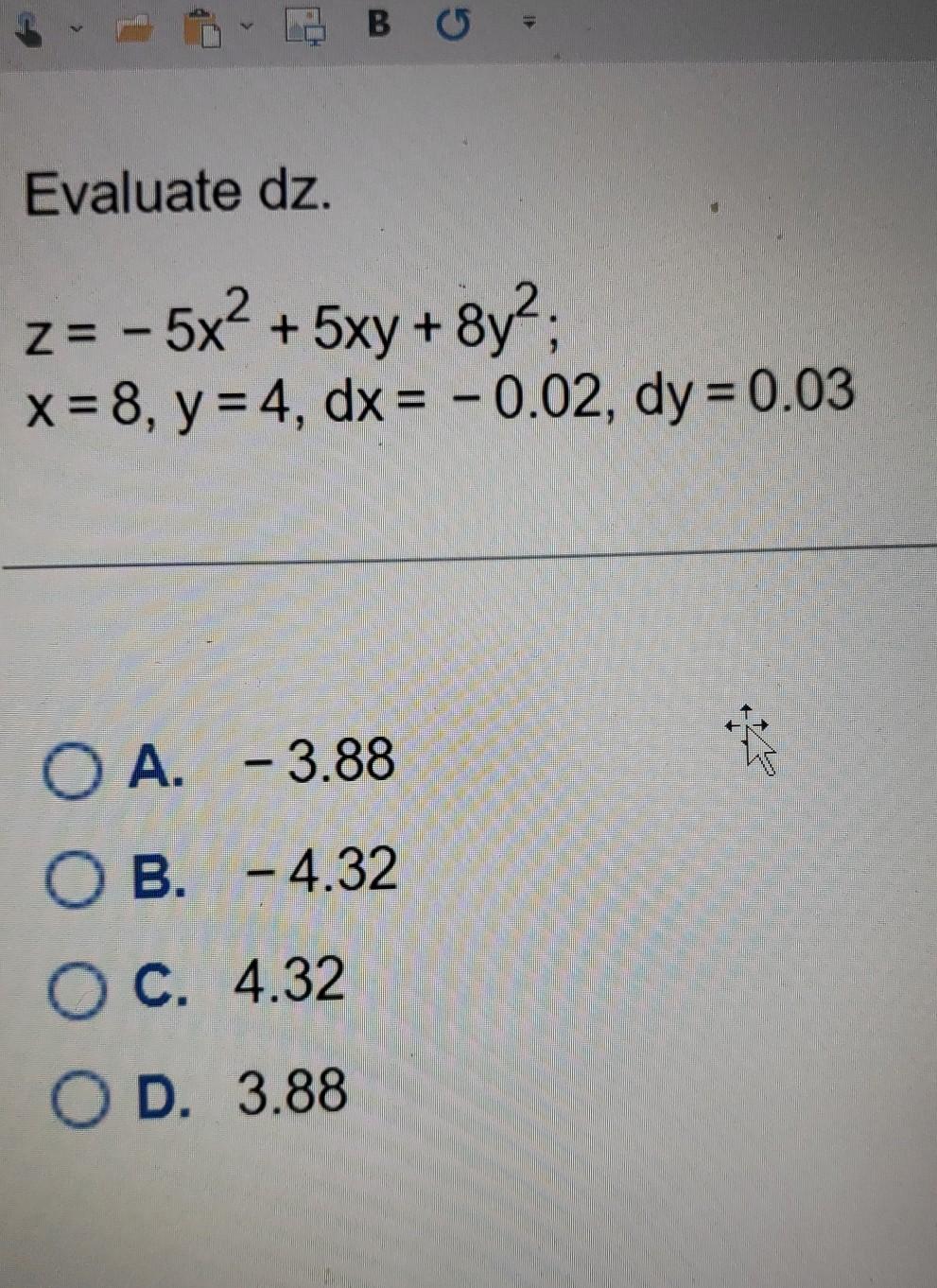Click the blue redo arrow icon
Viewport: 937px width, 1288px height.
click(453, 27)
